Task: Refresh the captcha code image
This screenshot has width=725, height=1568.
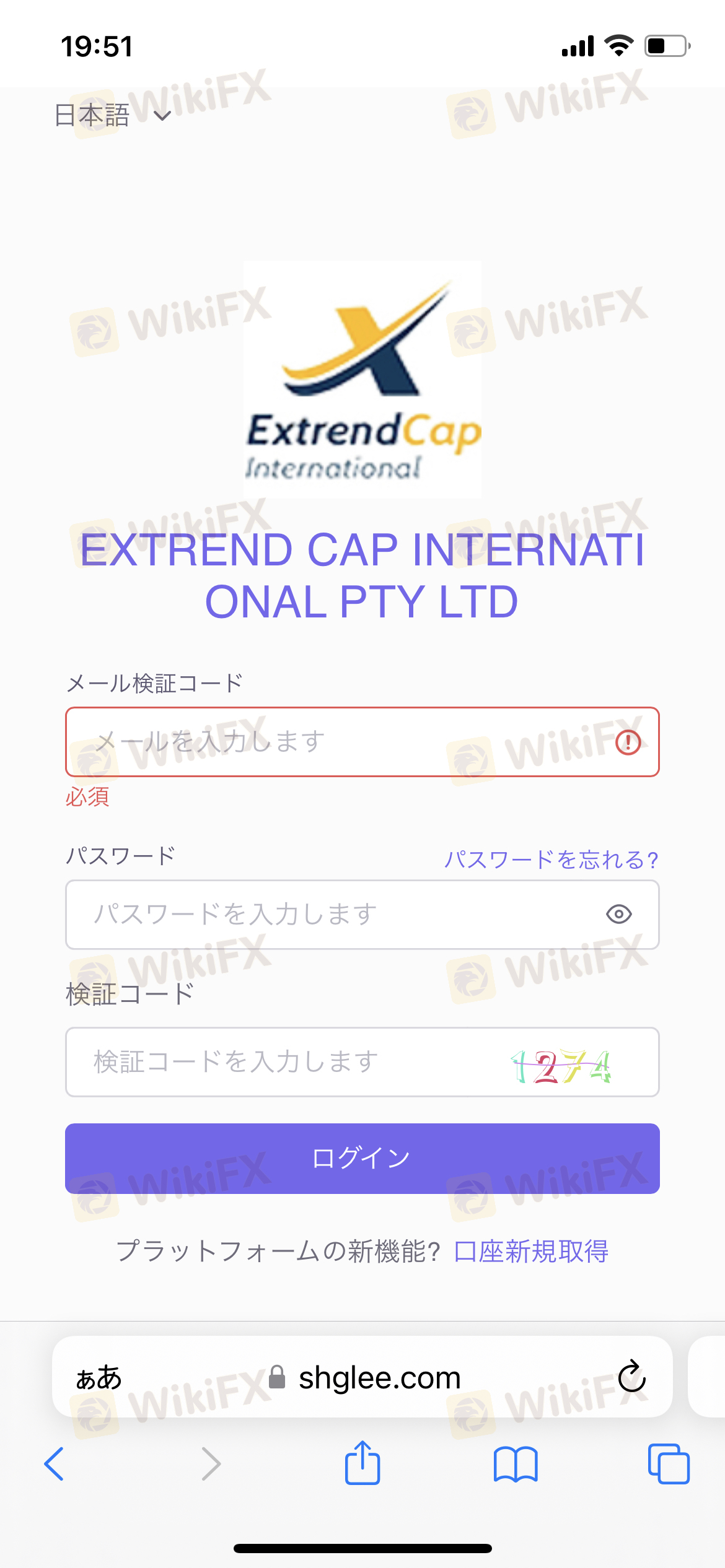Action: (x=561, y=1065)
